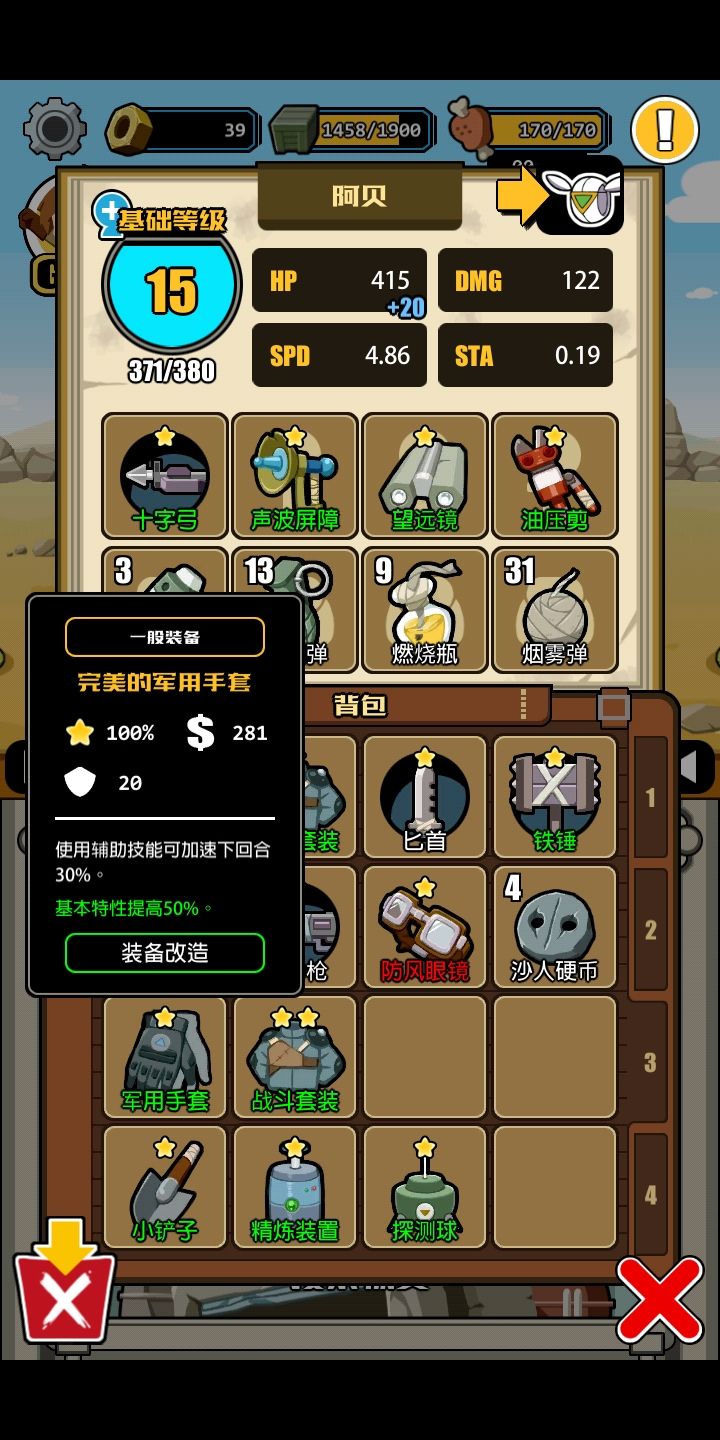720x1440 pixels.
Task: Open the 匕首 item details
Action: pos(424,795)
